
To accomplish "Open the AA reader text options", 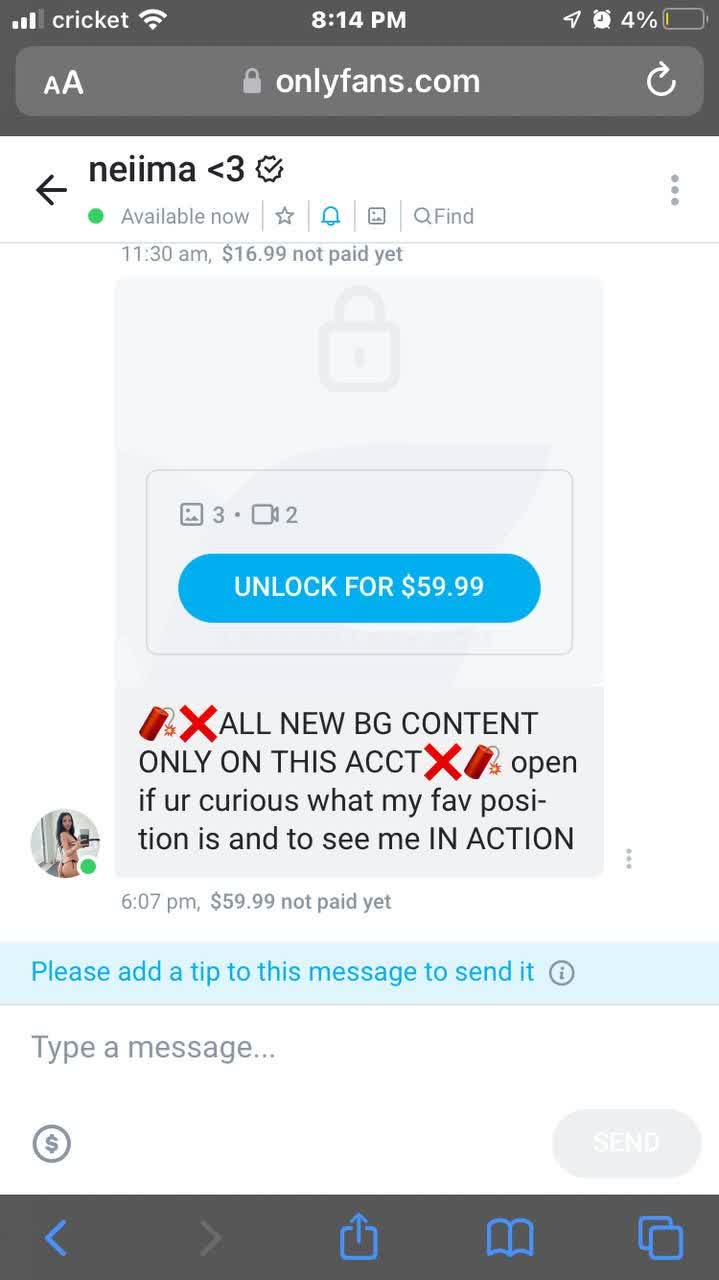I will click(x=63, y=82).
